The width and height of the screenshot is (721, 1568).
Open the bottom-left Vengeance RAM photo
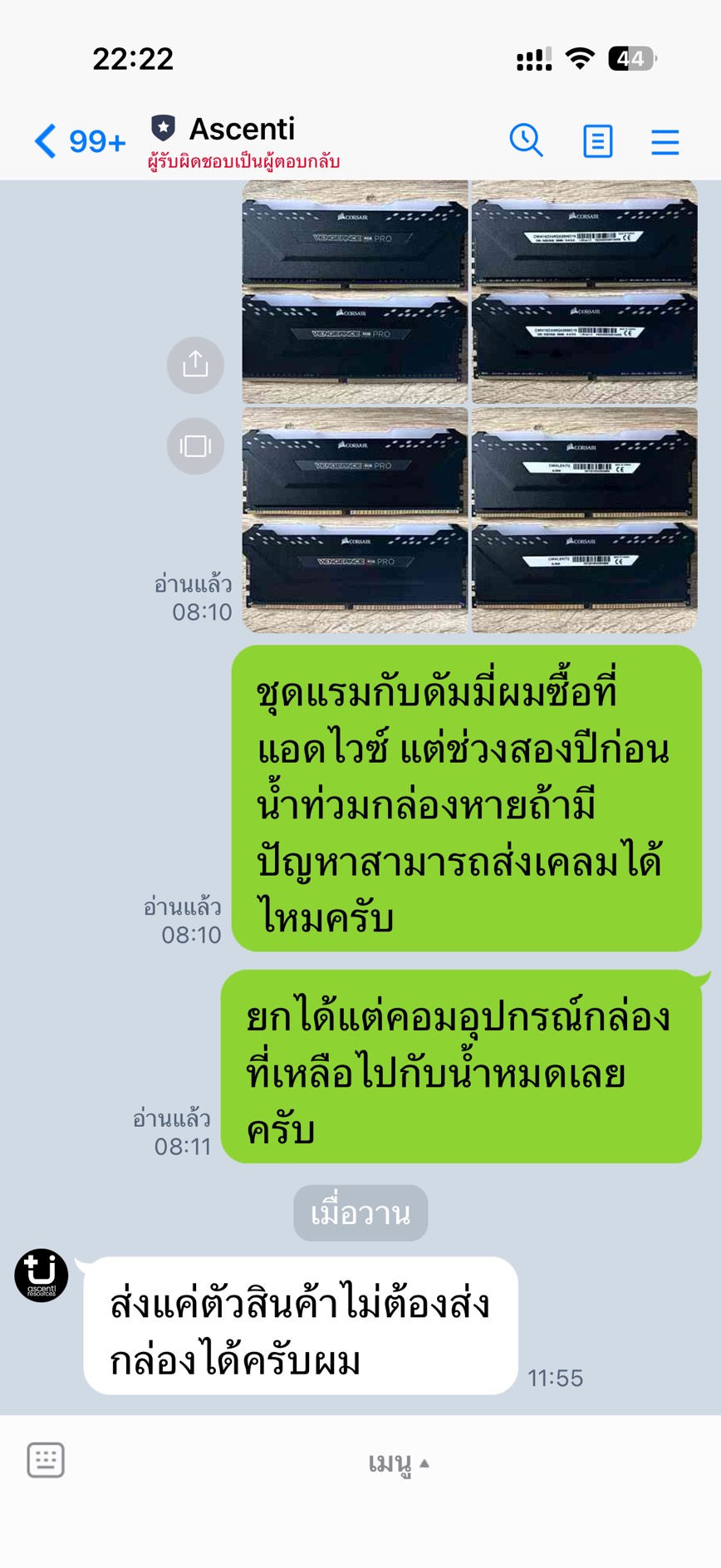[x=355, y=519]
